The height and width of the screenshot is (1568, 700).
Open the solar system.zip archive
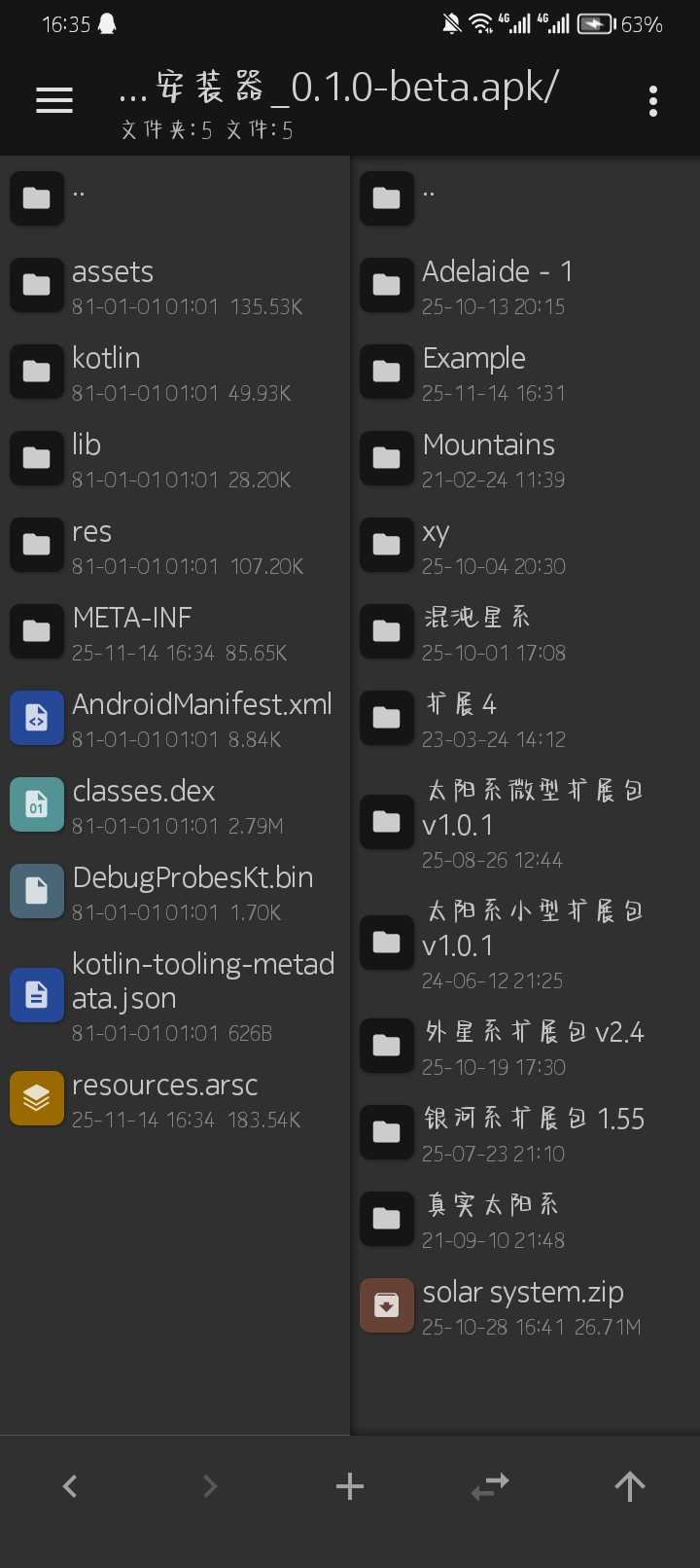click(x=525, y=1305)
